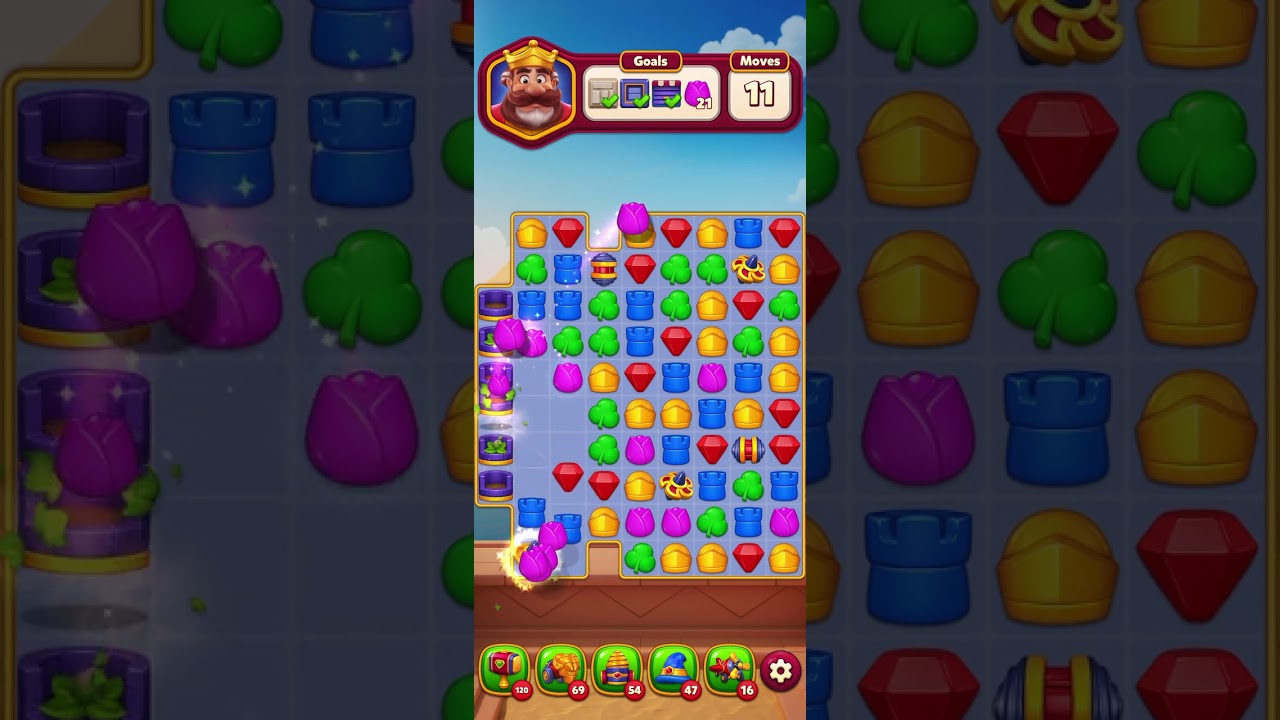This screenshot has width=1280, height=720.
Task: Use the golden glove cannon booster
Action: click(x=561, y=670)
